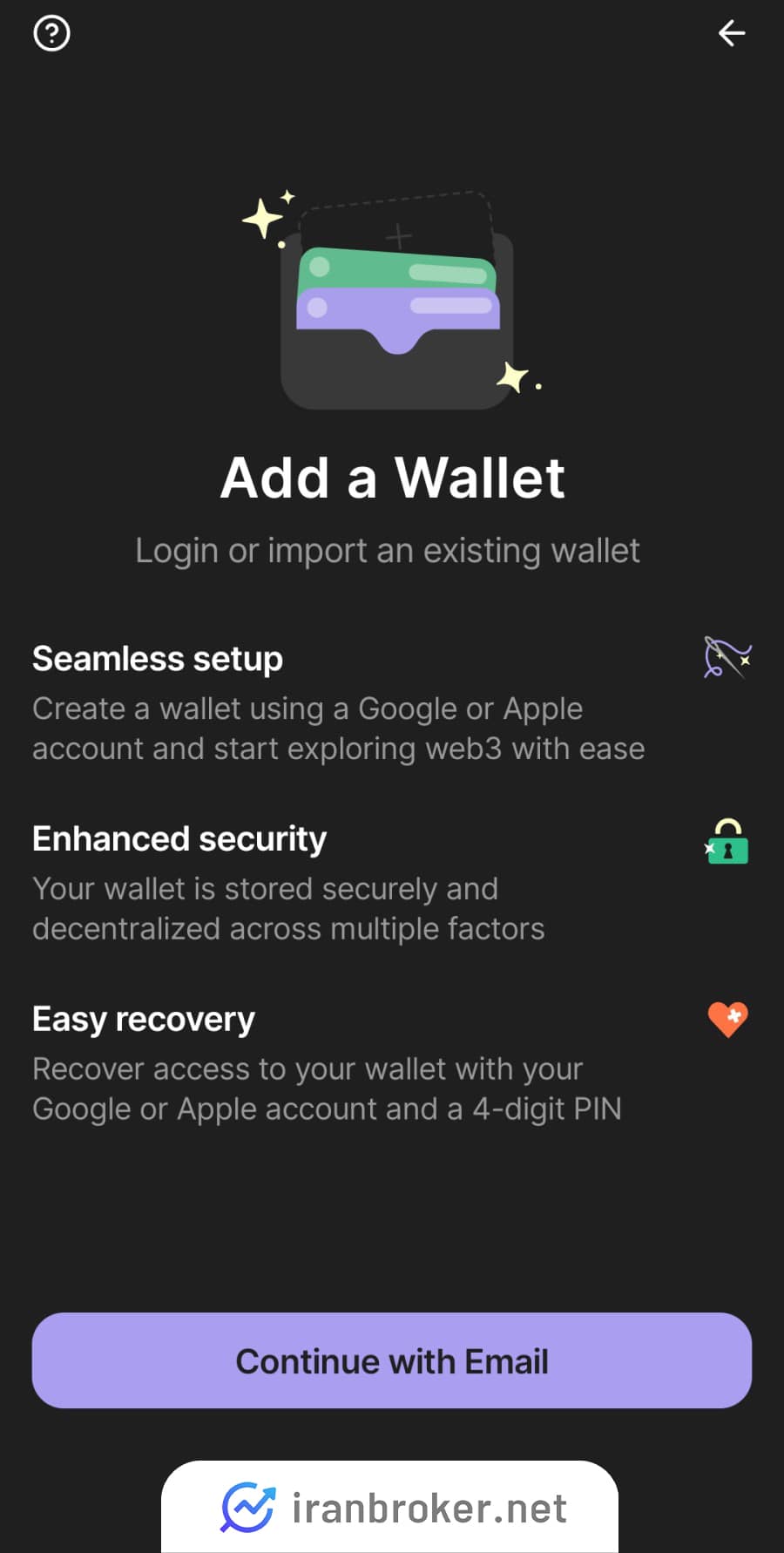Go back using the arrow icon
This screenshot has width=784, height=1553.
point(731,34)
